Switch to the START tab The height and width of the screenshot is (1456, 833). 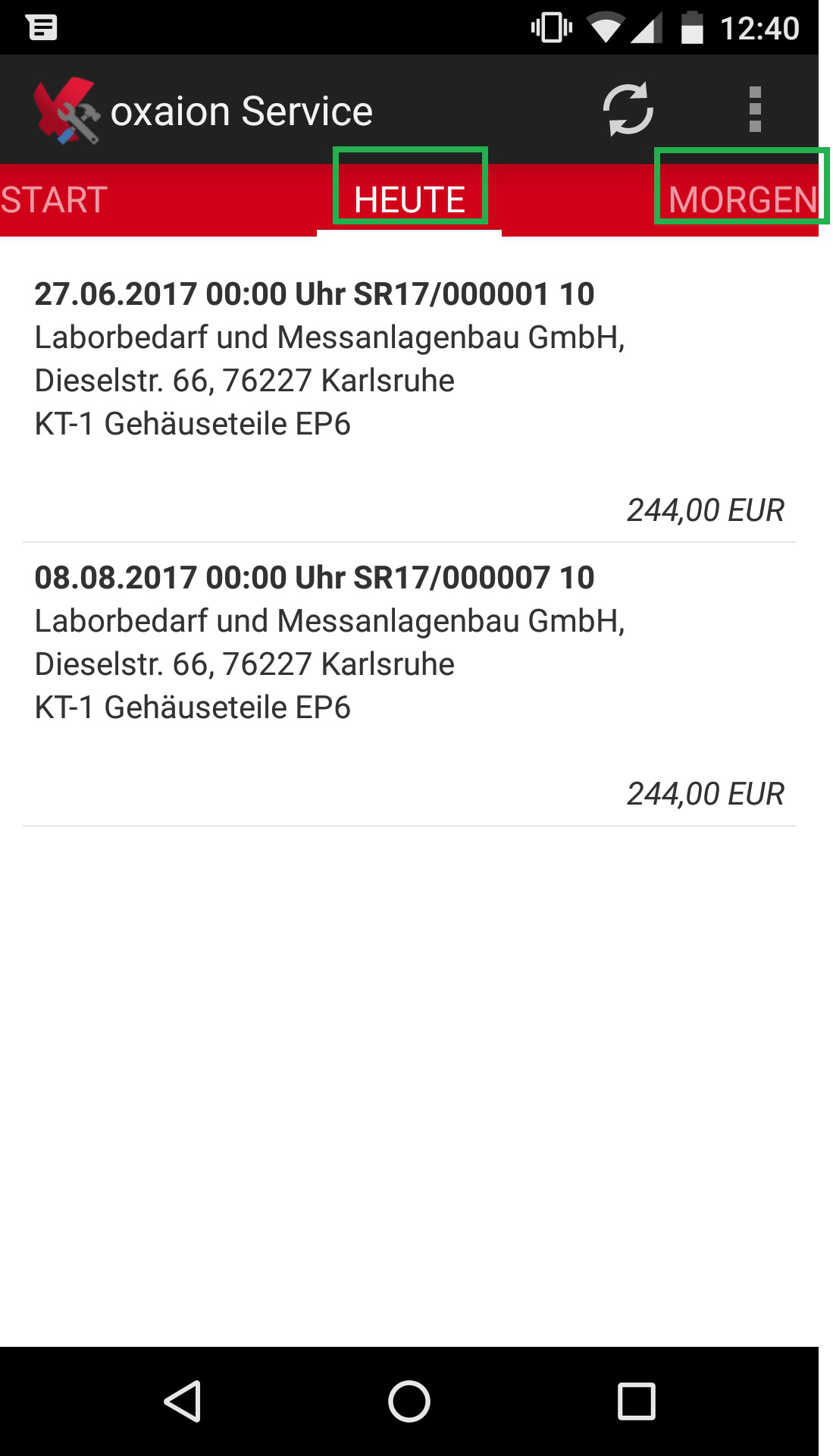54,200
